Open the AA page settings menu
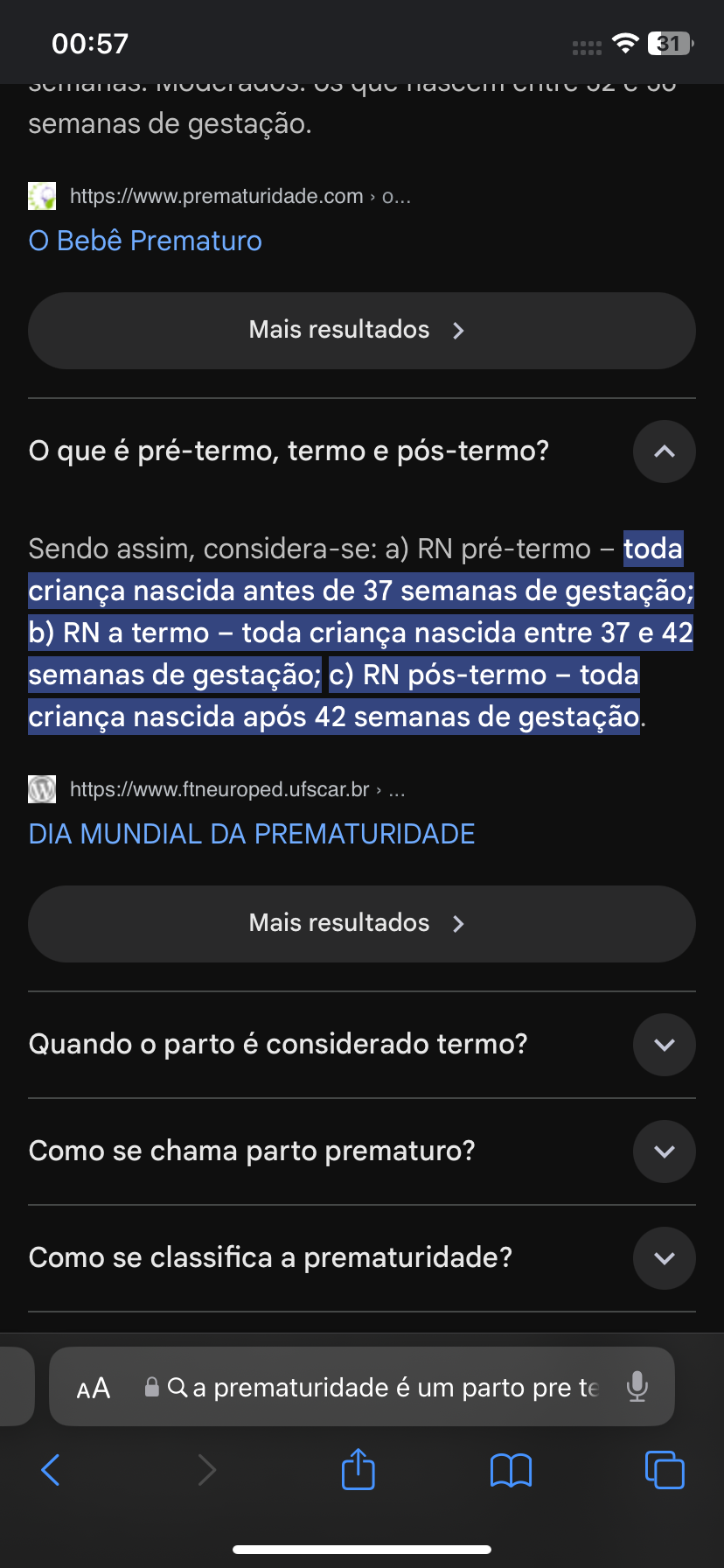Image resolution: width=724 pixels, height=1568 pixels. coord(94,1388)
